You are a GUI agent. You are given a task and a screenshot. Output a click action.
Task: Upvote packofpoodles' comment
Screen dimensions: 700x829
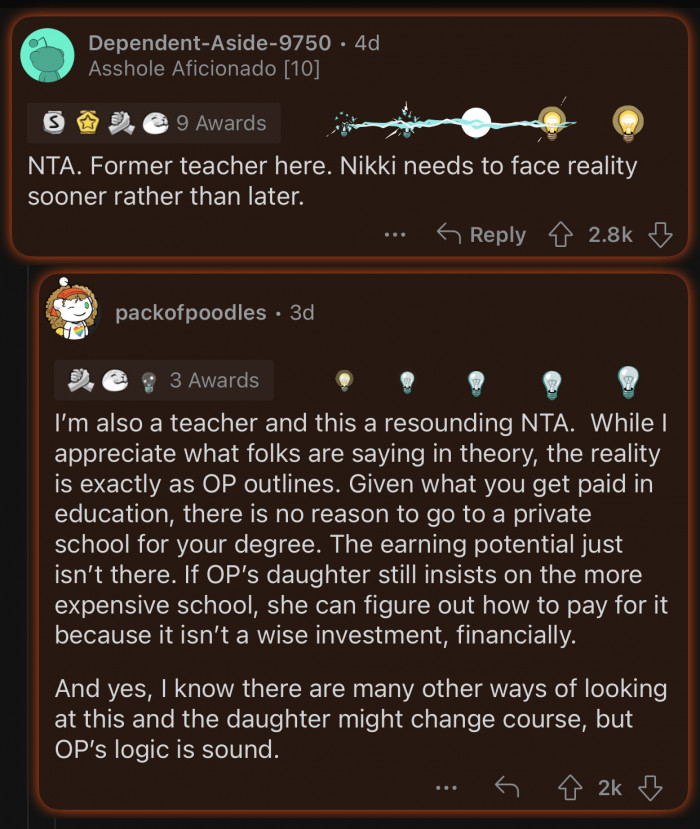[572, 788]
